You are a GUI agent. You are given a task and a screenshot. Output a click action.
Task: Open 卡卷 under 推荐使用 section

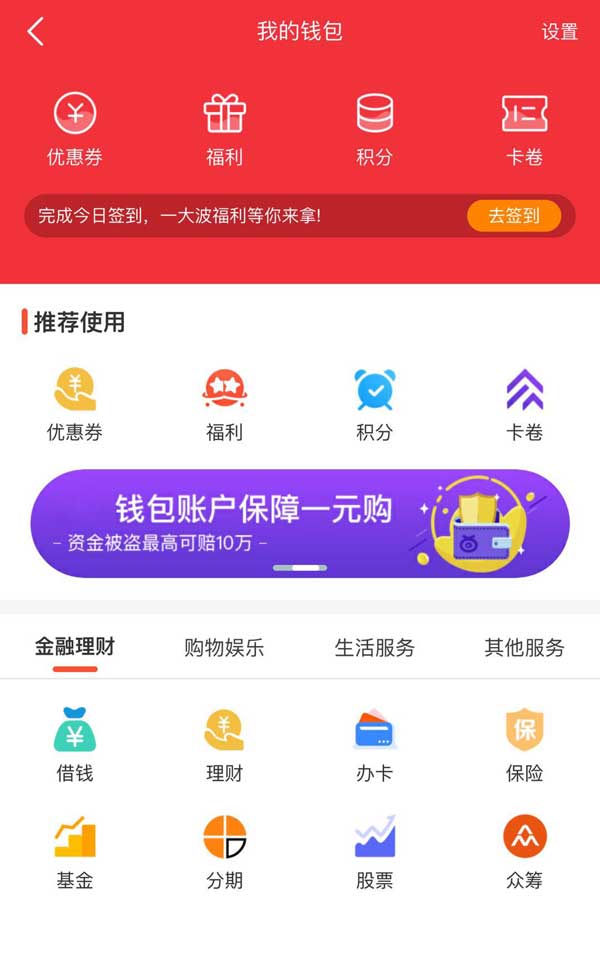tap(524, 403)
